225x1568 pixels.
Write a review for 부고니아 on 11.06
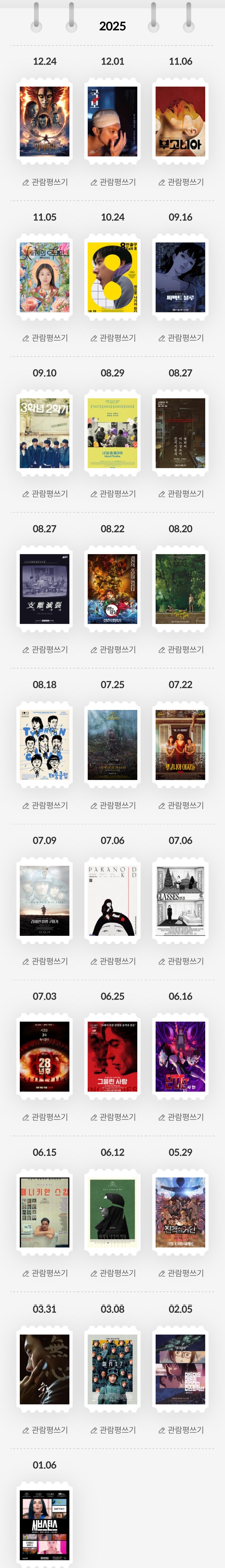181,182
